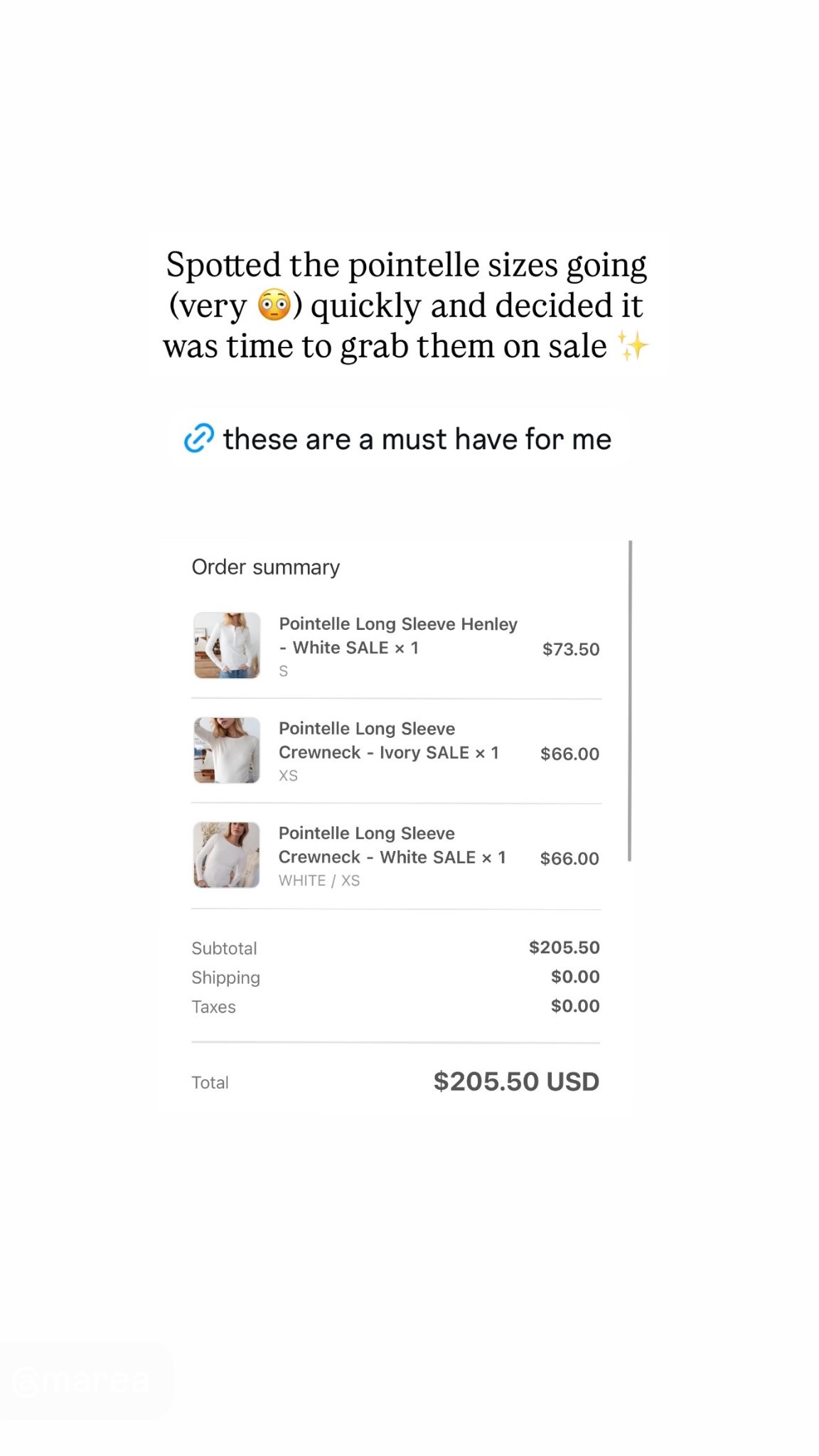Click the Pointelle Long Sleeve Henley thumbnail
The width and height of the screenshot is (819, 1456).
[226, 644]
